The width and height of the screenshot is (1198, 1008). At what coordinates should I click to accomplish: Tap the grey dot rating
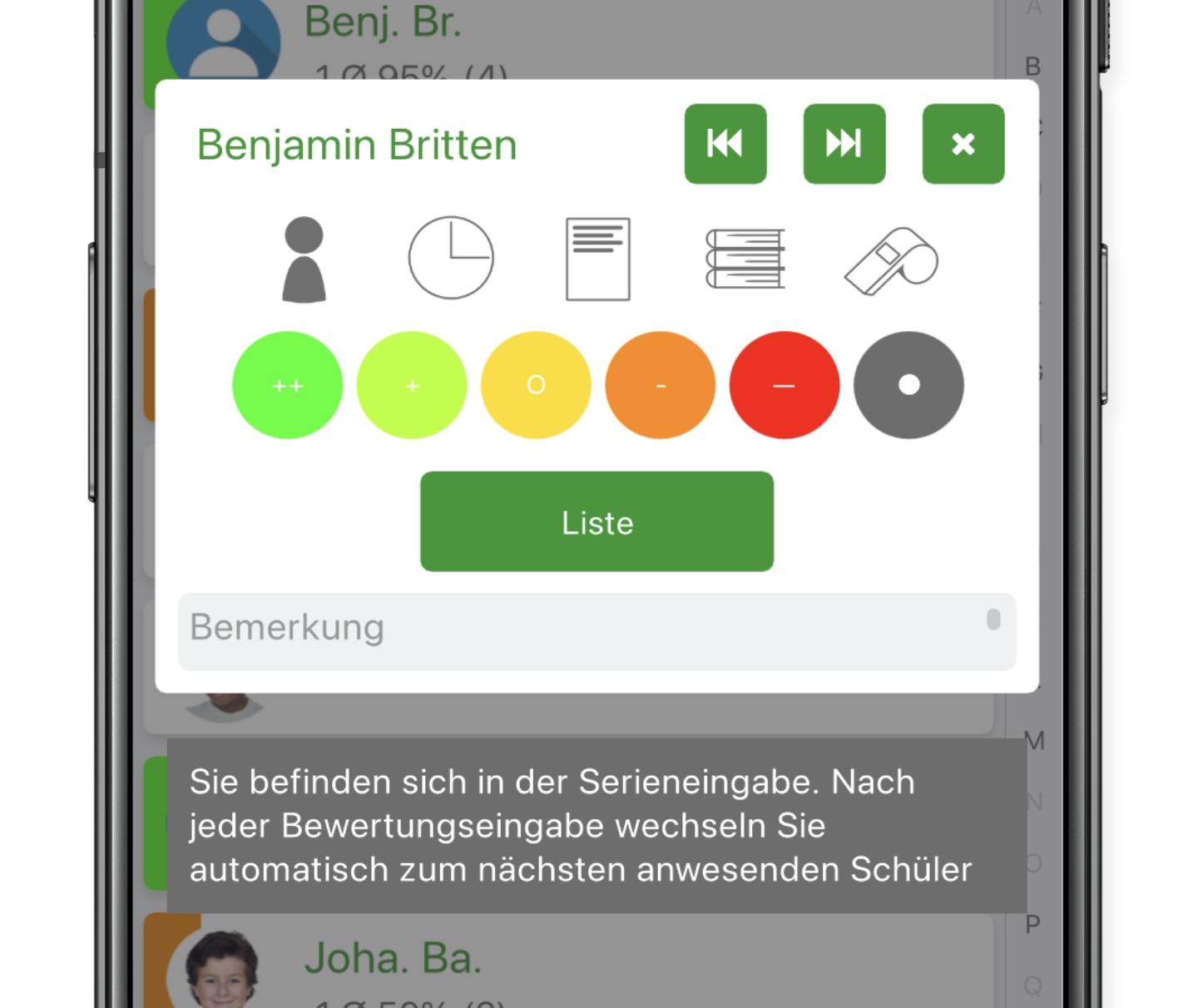(x=908, y=385)
